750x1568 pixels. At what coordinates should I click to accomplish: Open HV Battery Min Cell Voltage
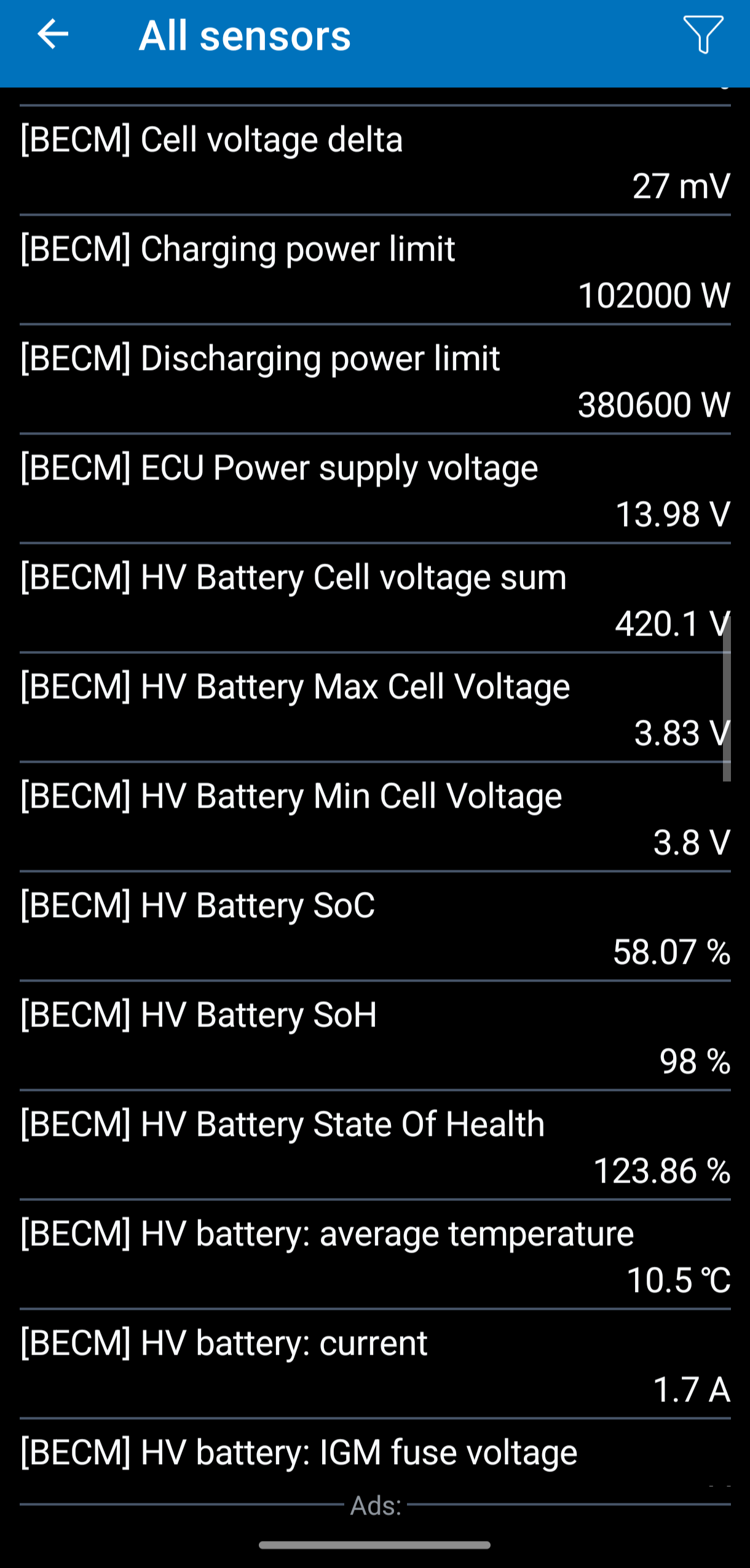(375, 817)
